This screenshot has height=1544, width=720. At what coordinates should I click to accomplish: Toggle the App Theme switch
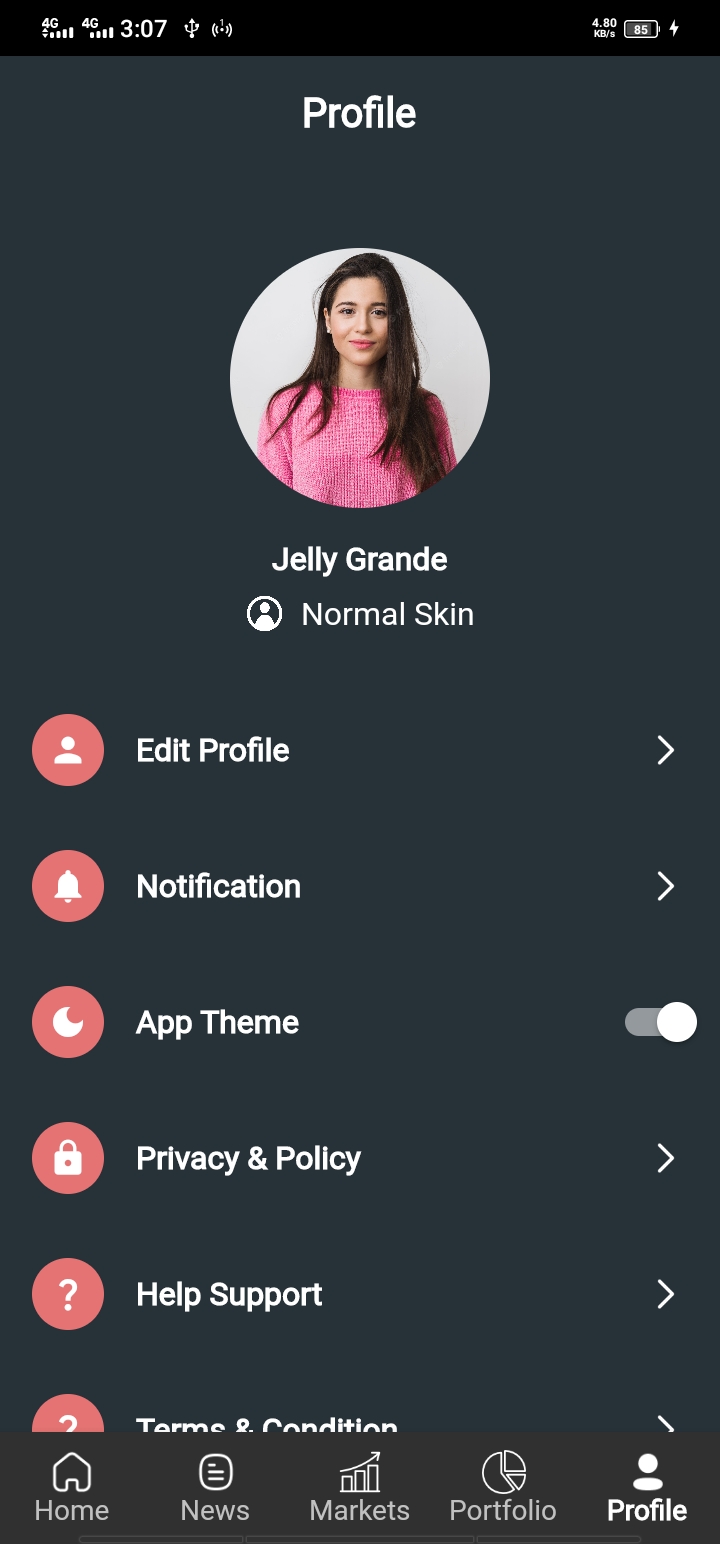point(661,1022)
